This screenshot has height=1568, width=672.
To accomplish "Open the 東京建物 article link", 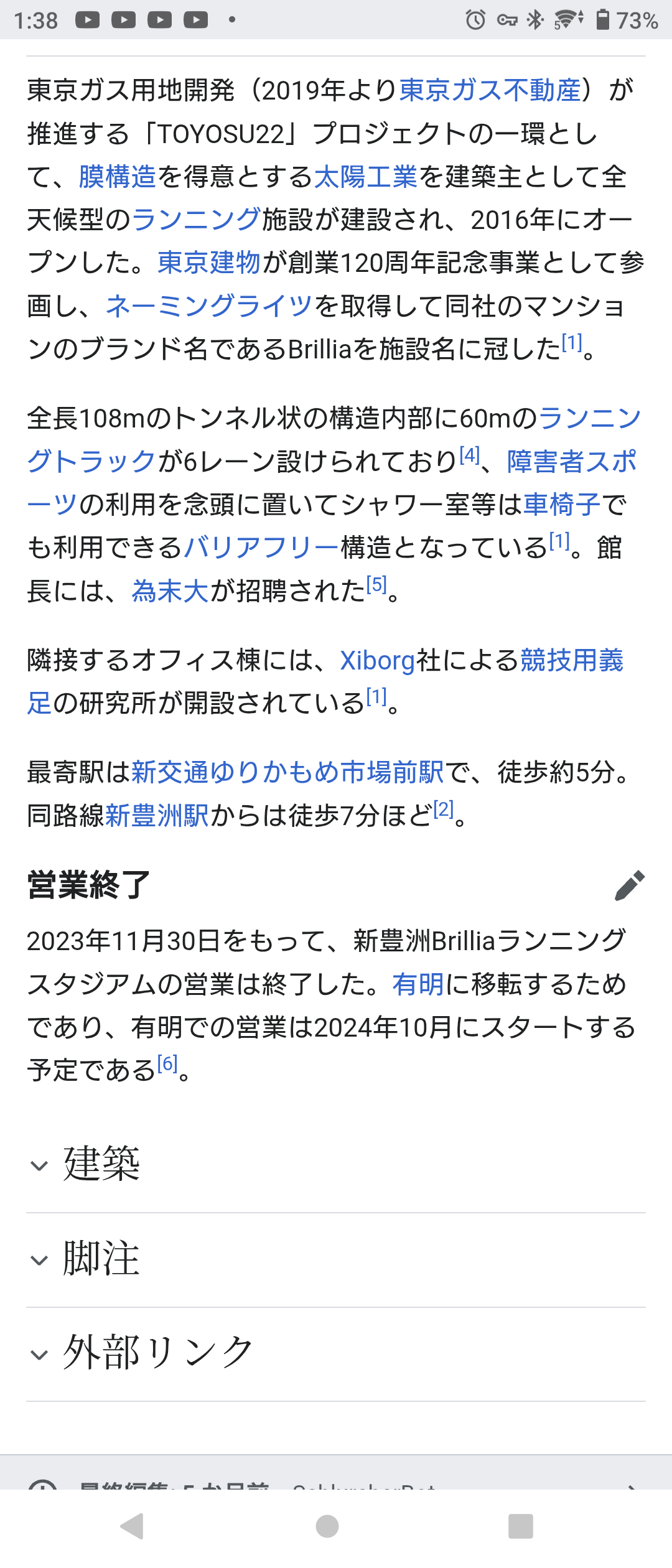I will [x=209, y=263].
